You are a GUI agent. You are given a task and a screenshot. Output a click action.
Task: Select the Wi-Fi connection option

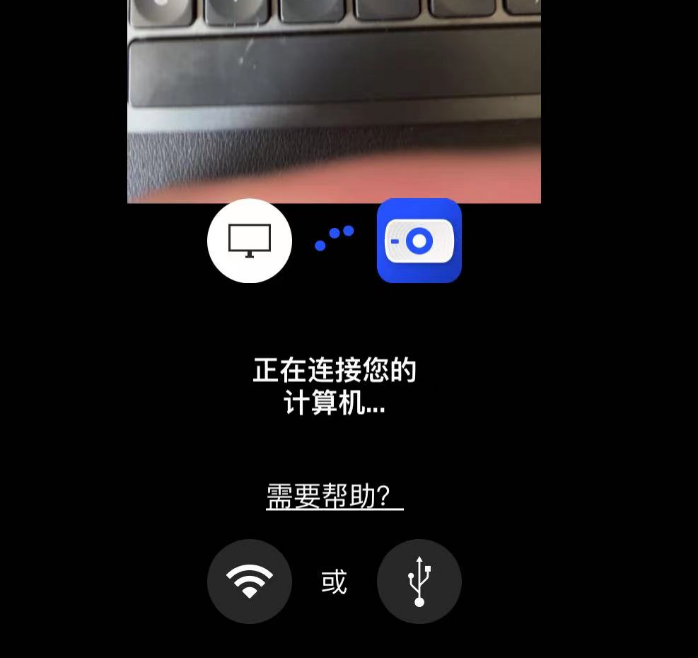[x=249, y=581]
